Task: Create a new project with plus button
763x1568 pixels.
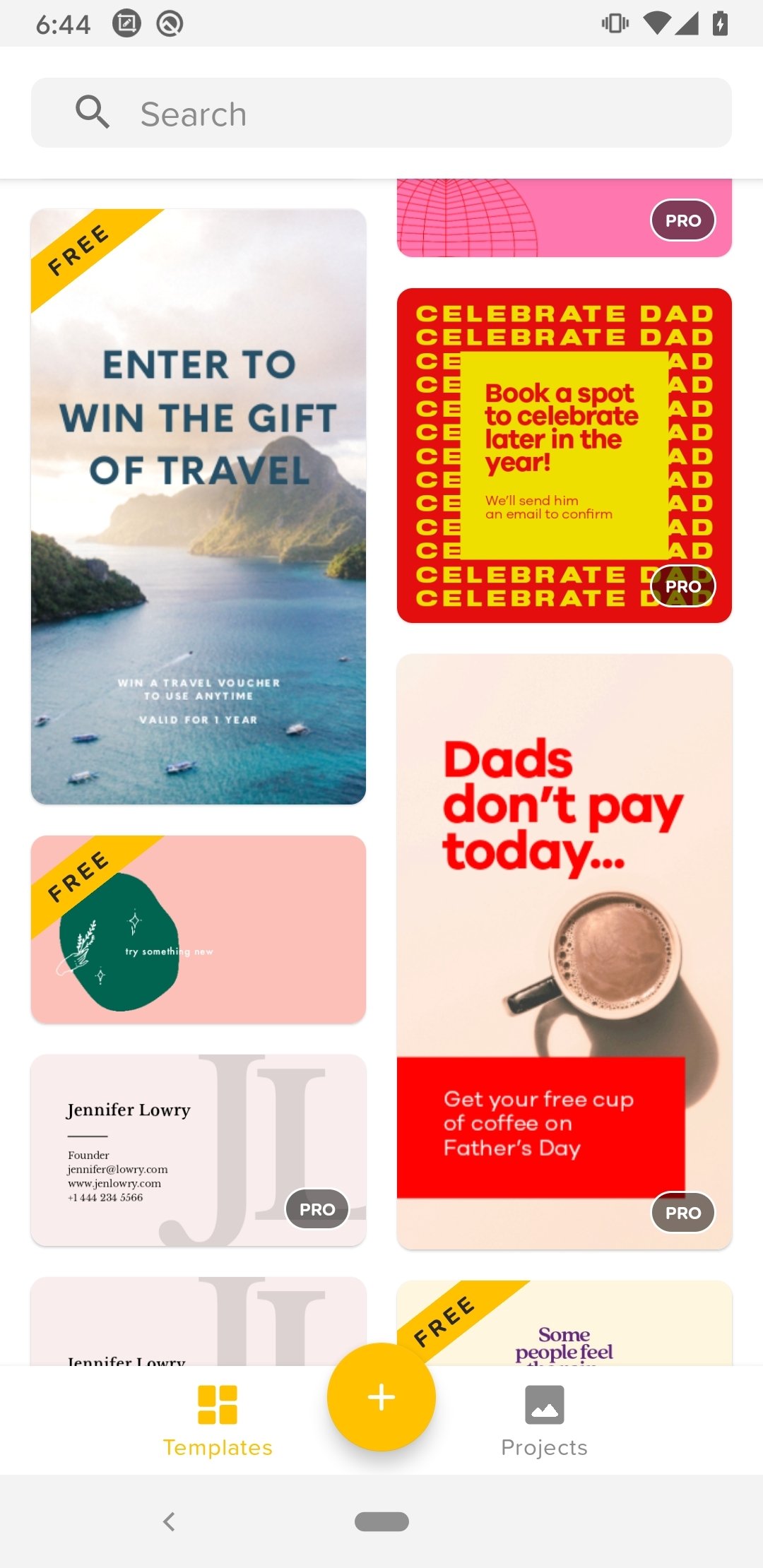Action: (x=381, y=1397)
